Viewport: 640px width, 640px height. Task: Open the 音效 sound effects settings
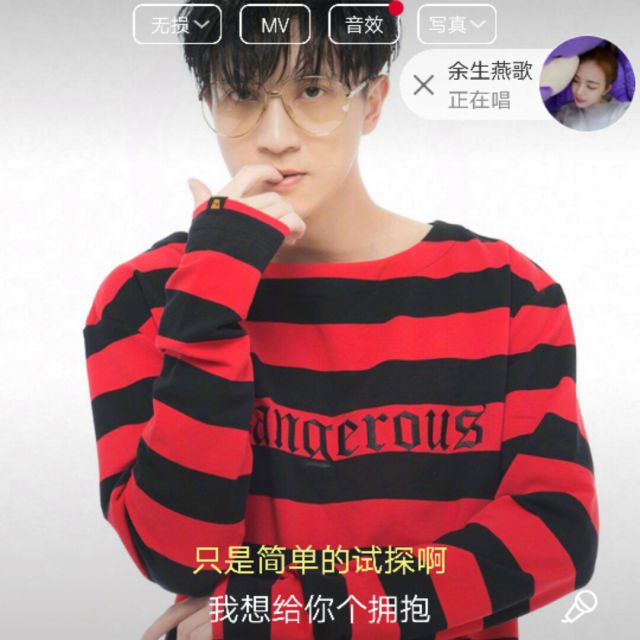coord(364,24)
